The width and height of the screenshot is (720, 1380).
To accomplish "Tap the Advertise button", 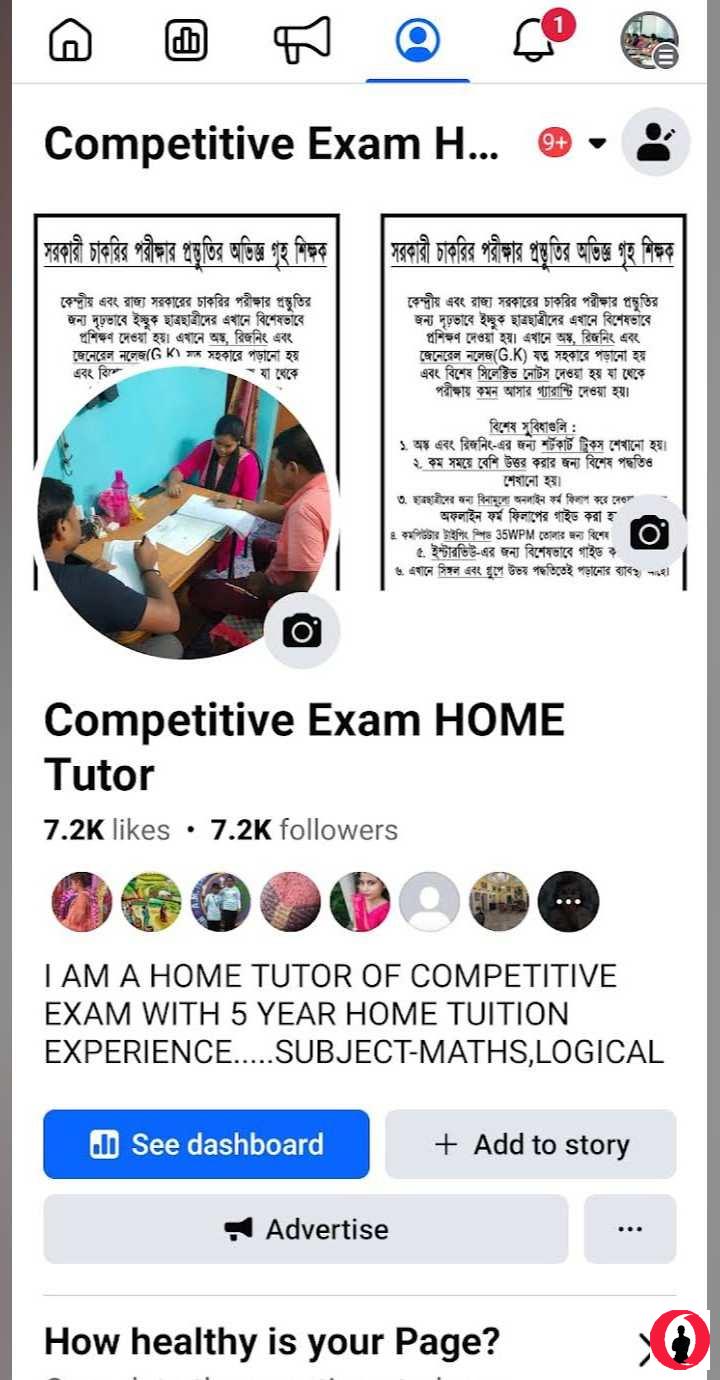I will [305, 1229].
